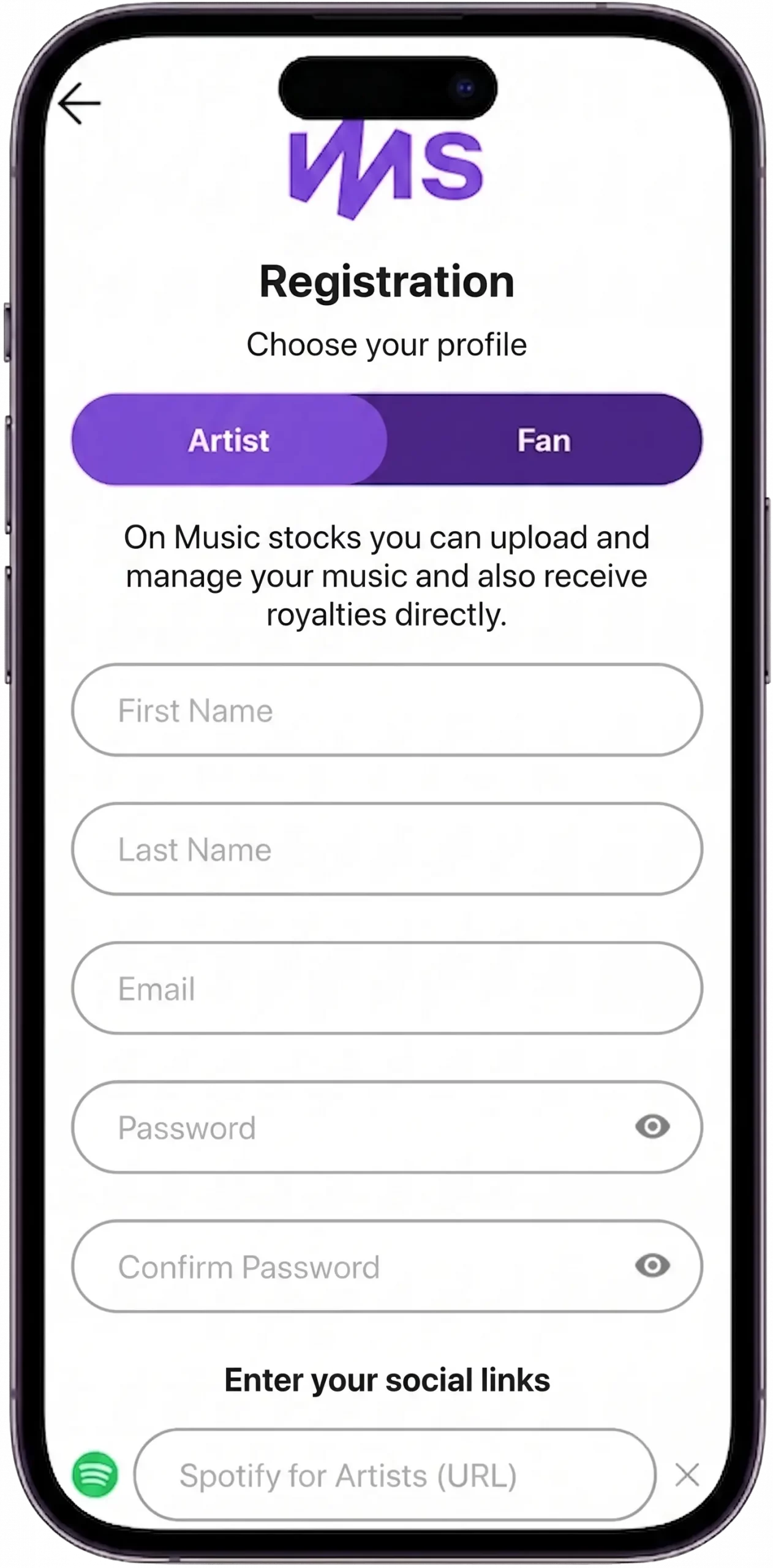Switch to the Fan profile

(x=545, y=440)
